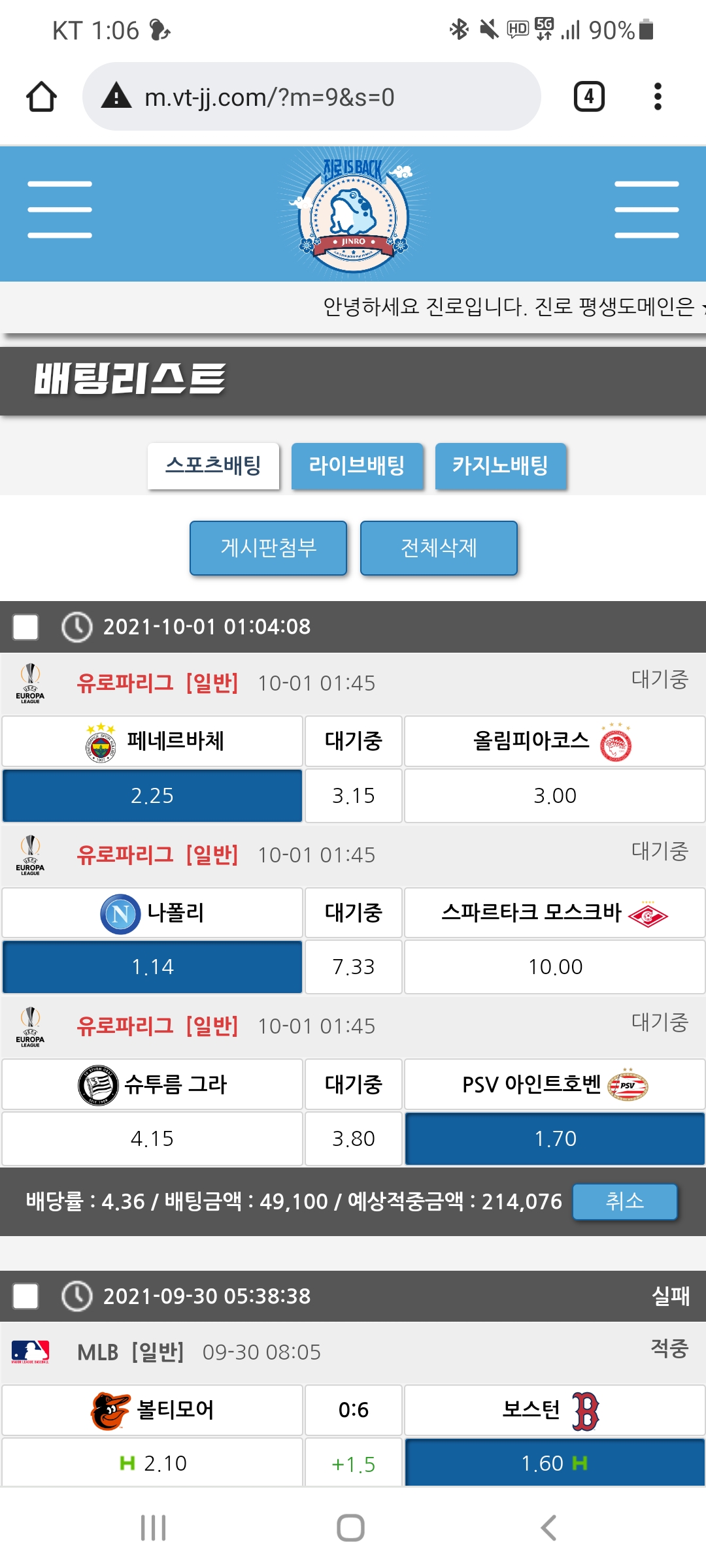Tap the 게시판첨부 button
706x1568 pixels.
pos(268,547)
